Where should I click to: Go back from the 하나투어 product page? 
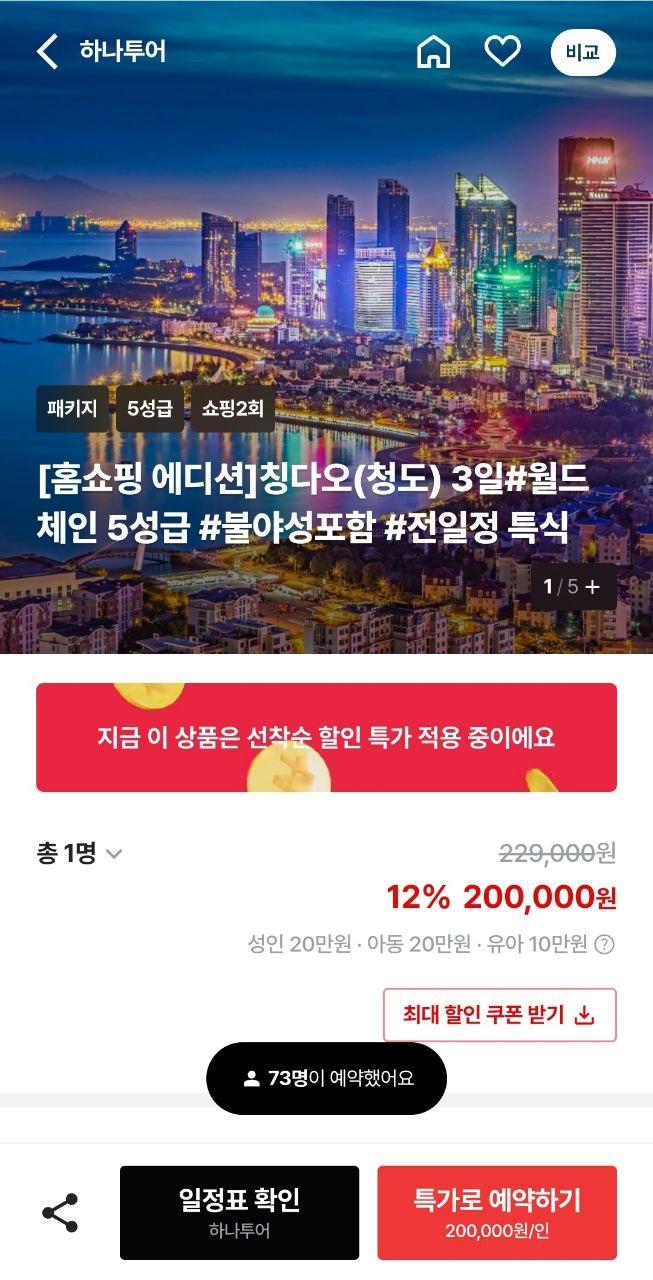(47, 51)
